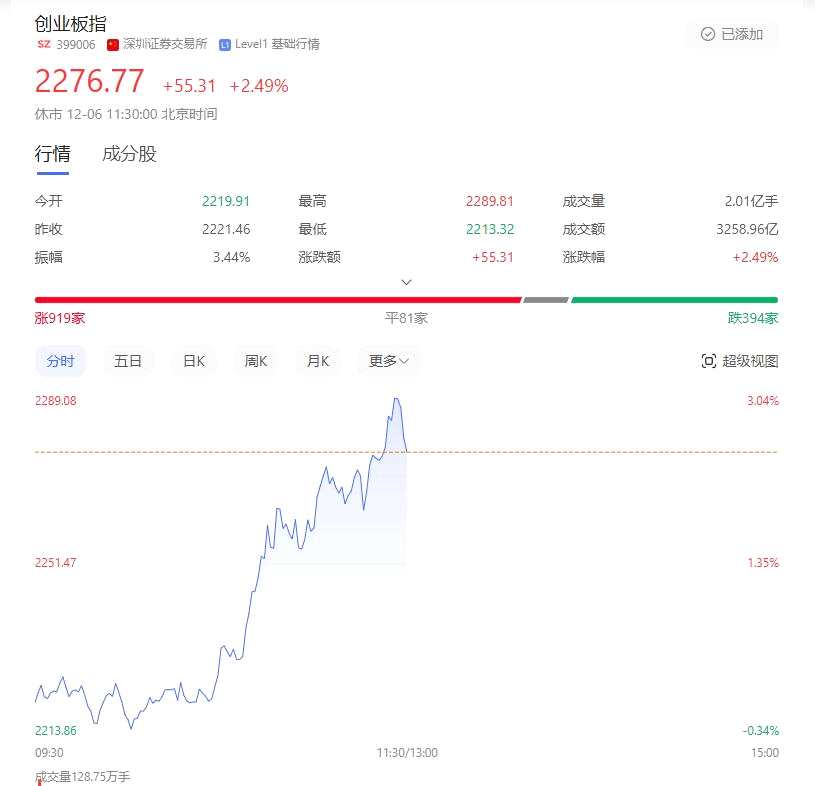Tap the 已添加 watchlist button
Viewport: 815px width, 786px height.
[732, 34]
